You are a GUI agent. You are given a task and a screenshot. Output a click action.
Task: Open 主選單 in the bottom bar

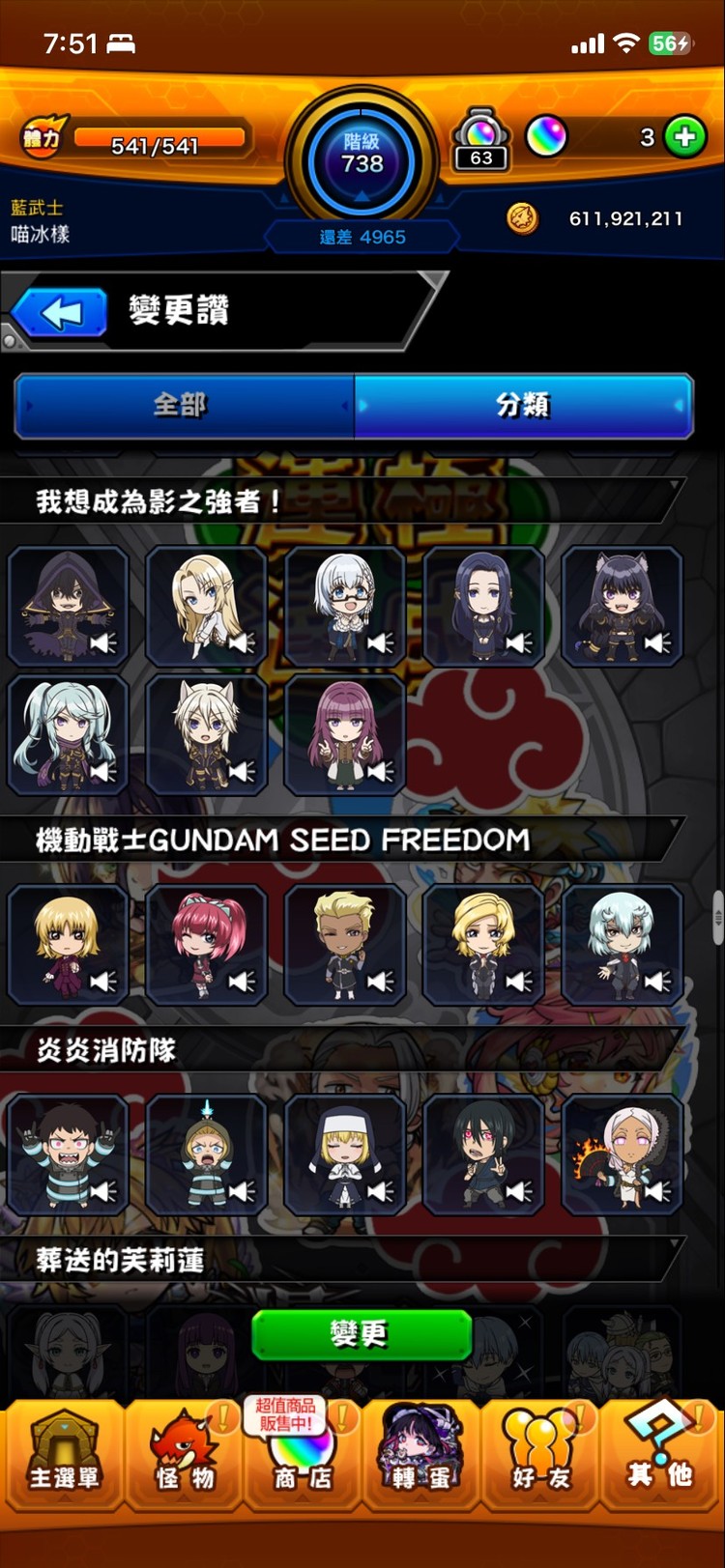tap(64, 1453)
